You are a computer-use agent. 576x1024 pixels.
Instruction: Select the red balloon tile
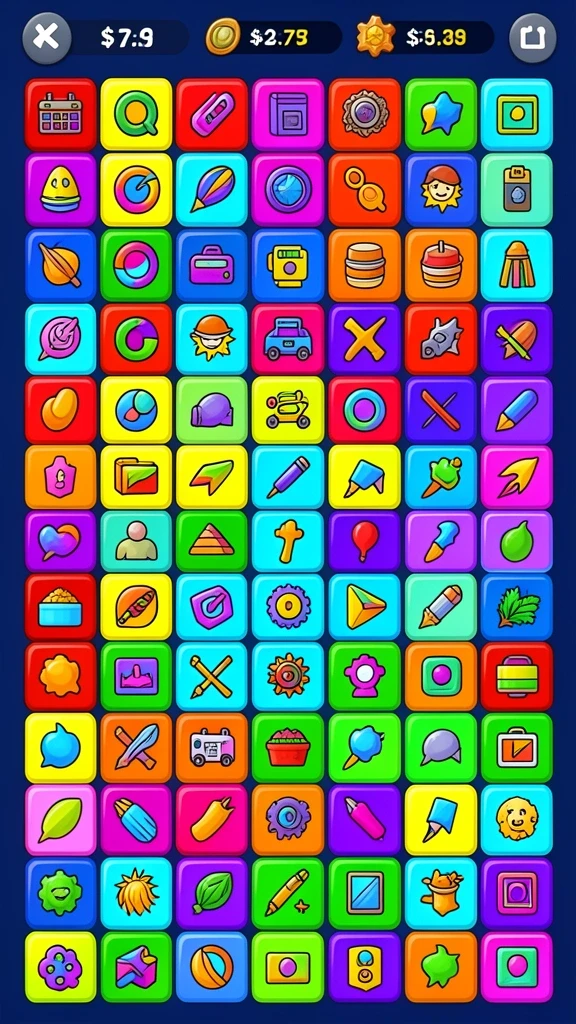(x=364, y=541)
